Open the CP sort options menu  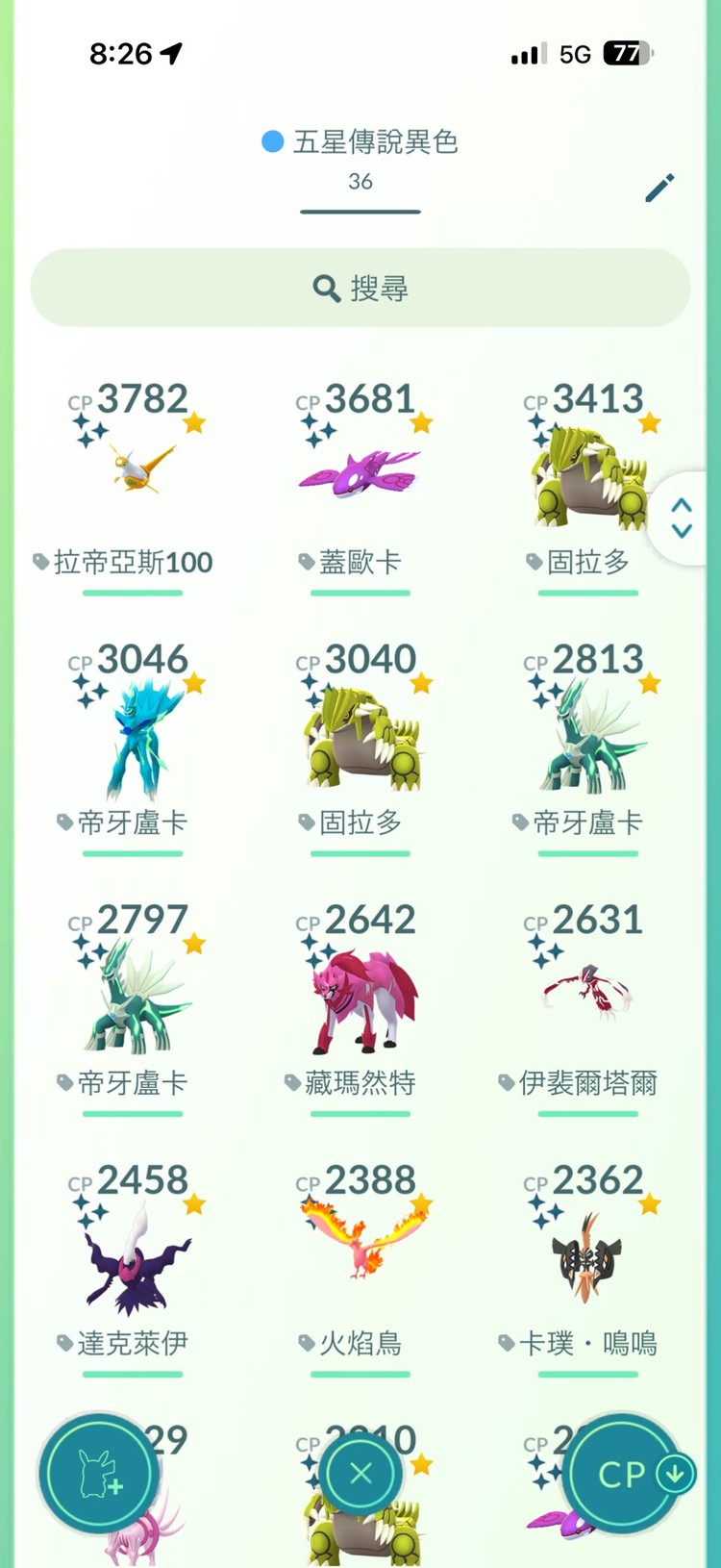click(x=623, y=1475)
